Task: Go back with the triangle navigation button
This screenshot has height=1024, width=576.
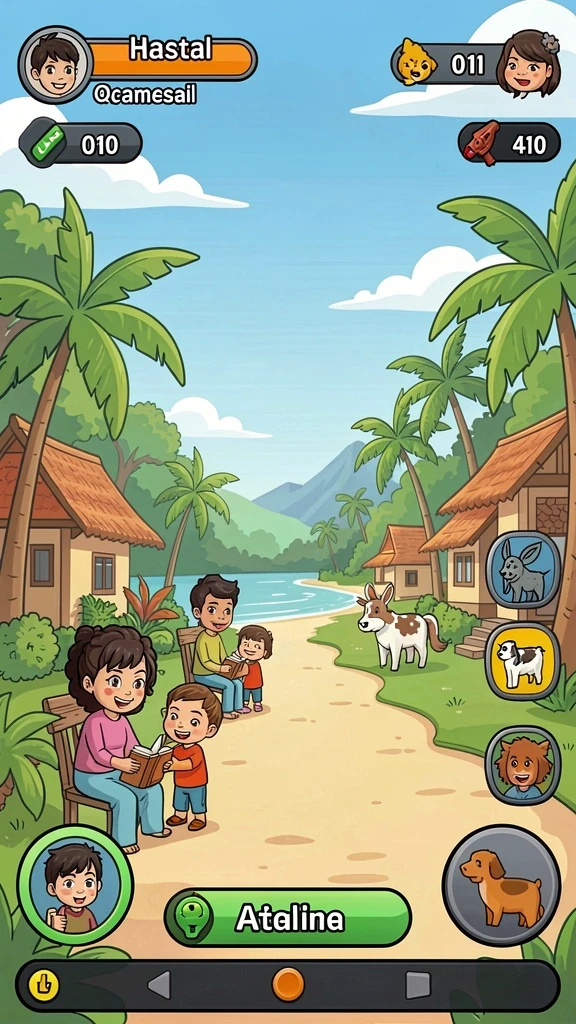Action: point(159,985)
